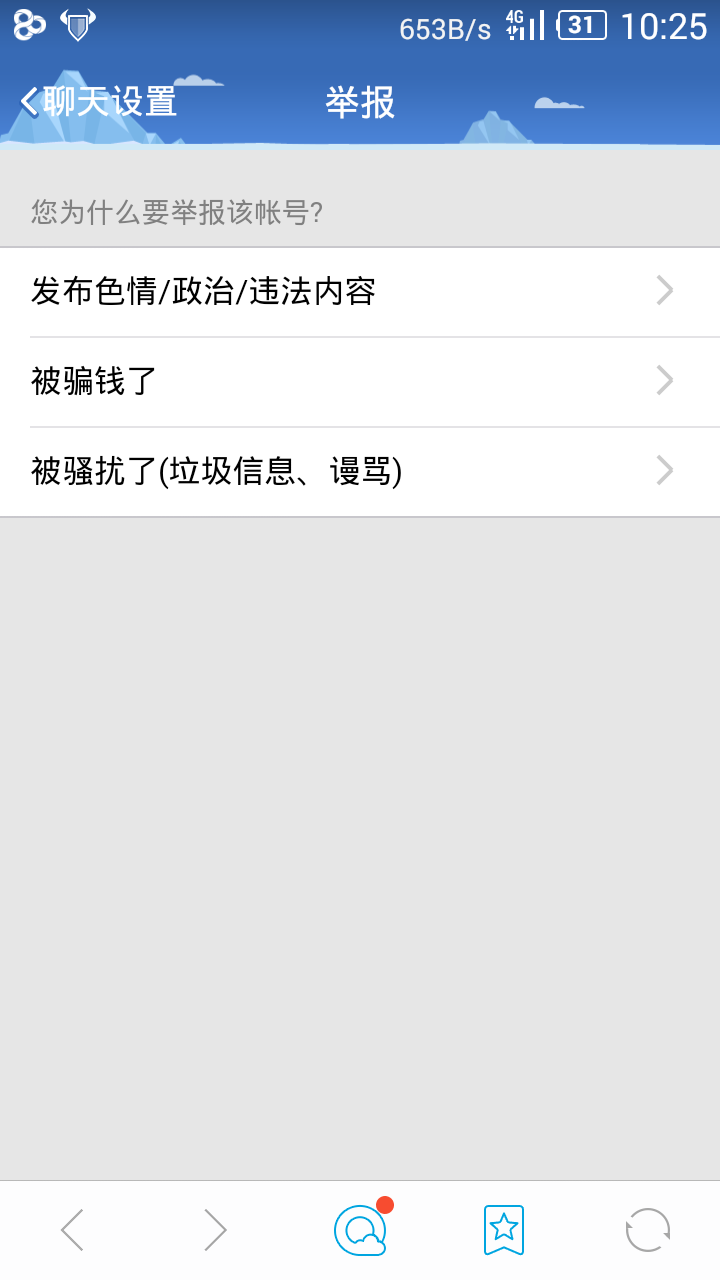Tap the browser back arrow
Viewport: 720px width, 1280px height.
point(72,1230)
